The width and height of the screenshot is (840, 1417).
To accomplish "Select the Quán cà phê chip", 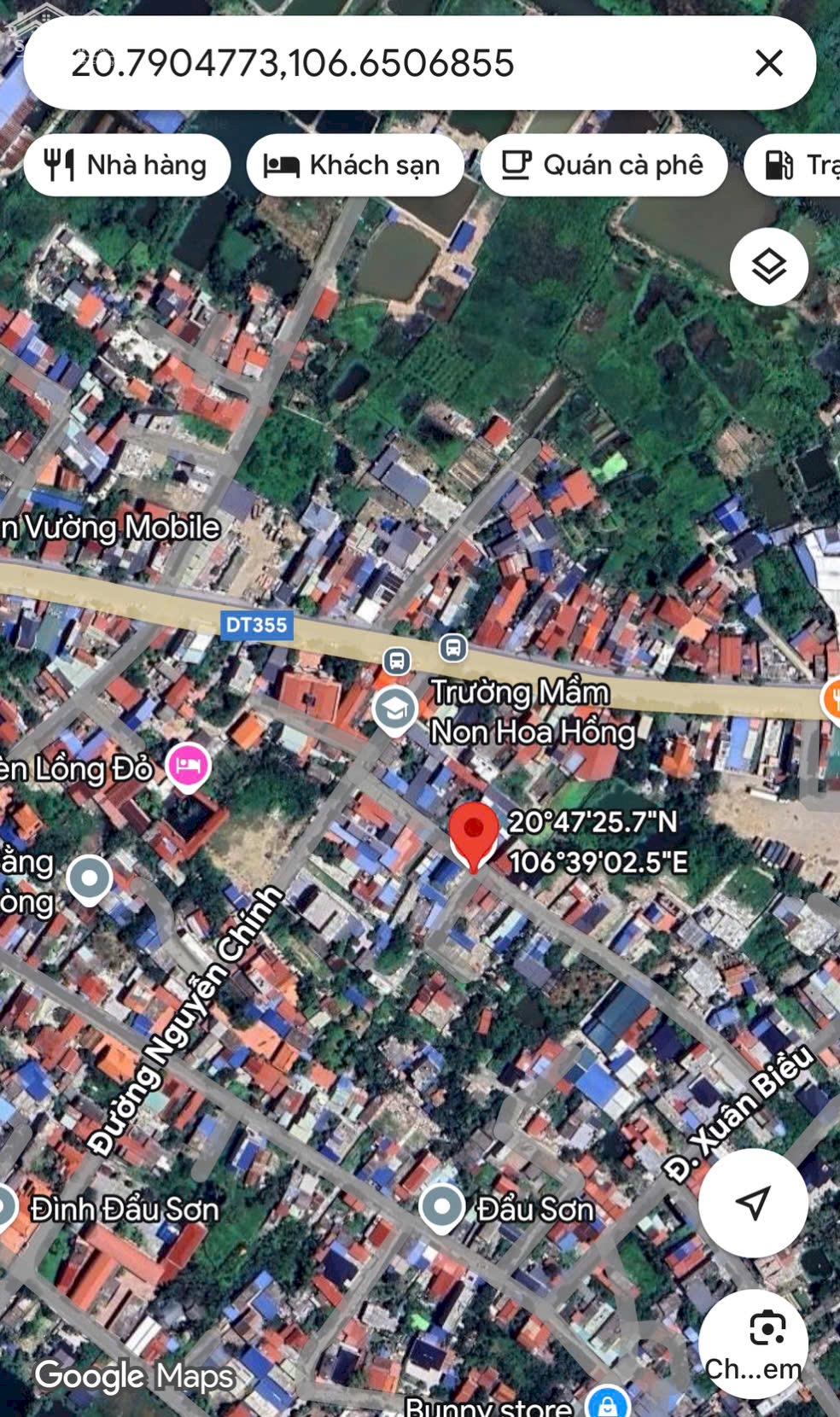I will pos(604,165).
